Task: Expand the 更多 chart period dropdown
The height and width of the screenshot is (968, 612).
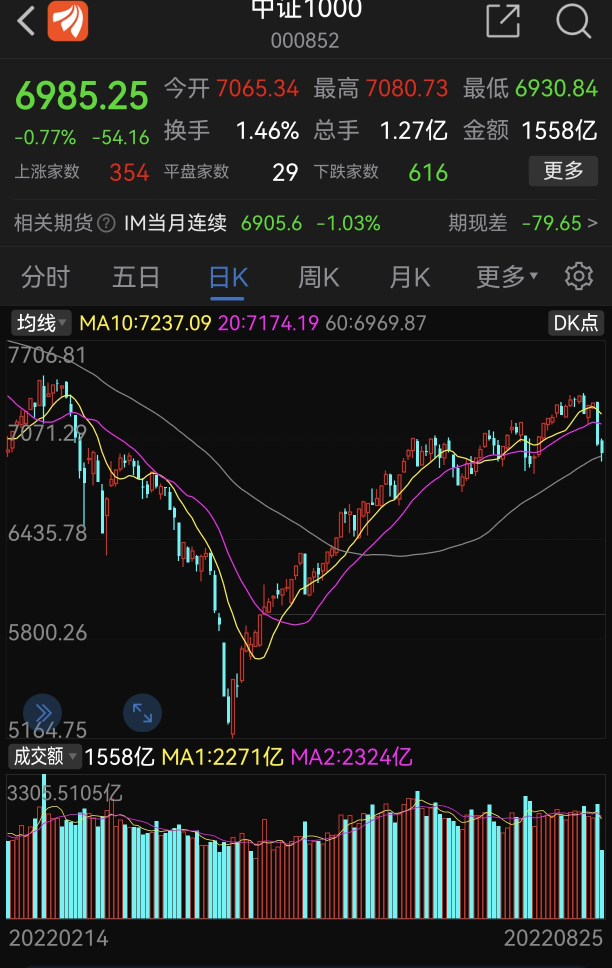Action: [506, 277]
